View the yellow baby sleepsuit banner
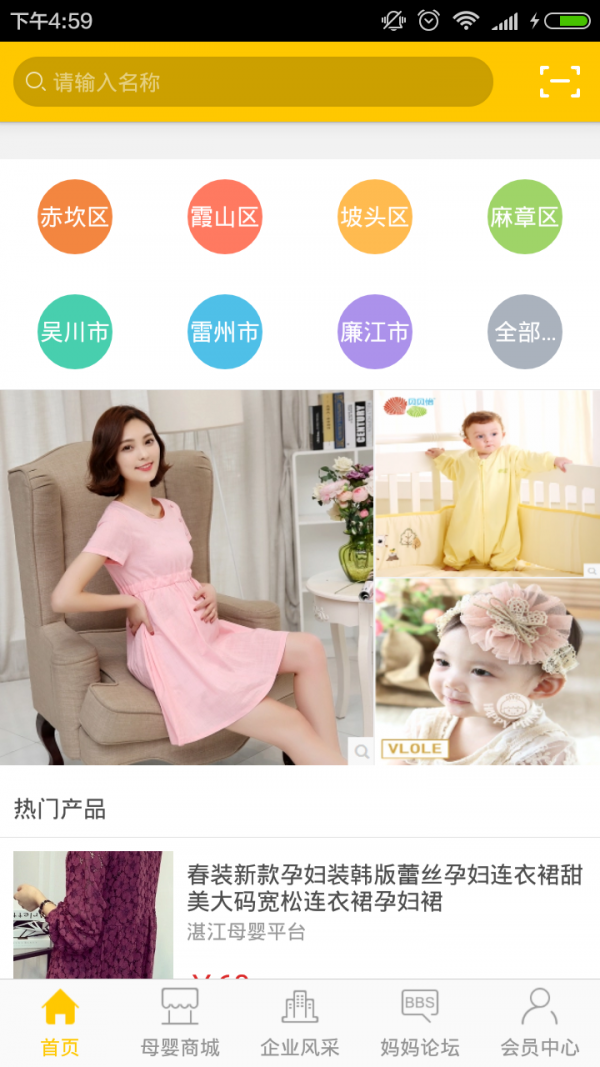Viewport: 600px width, 1067px height. (x=487, y=483)
